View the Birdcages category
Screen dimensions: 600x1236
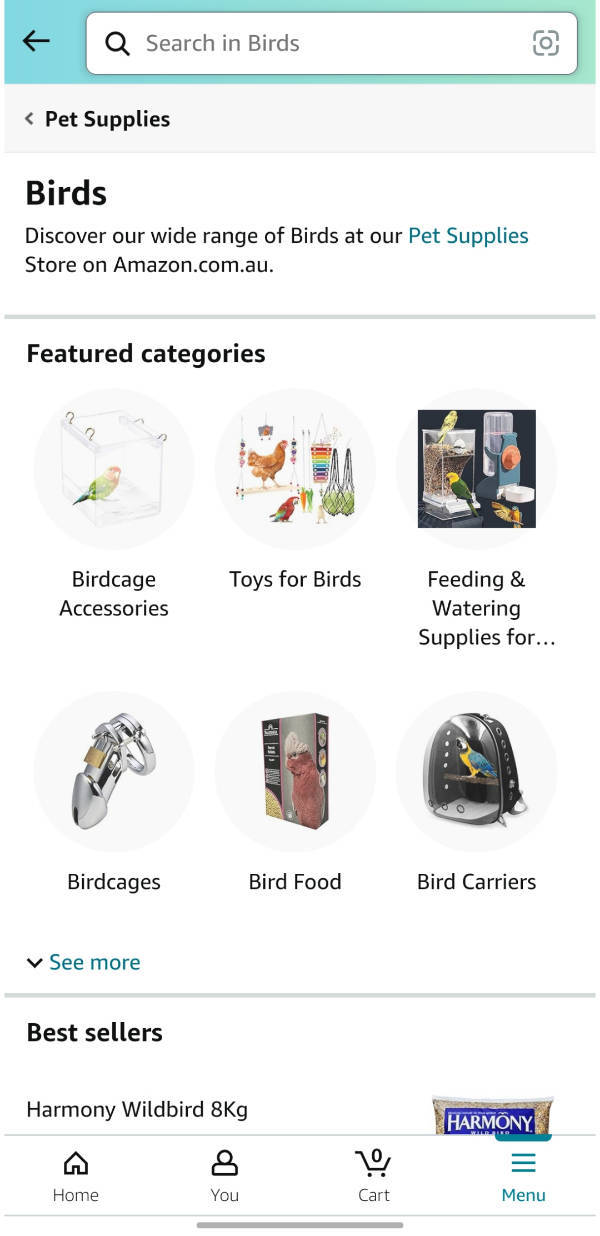pos(114,792)
